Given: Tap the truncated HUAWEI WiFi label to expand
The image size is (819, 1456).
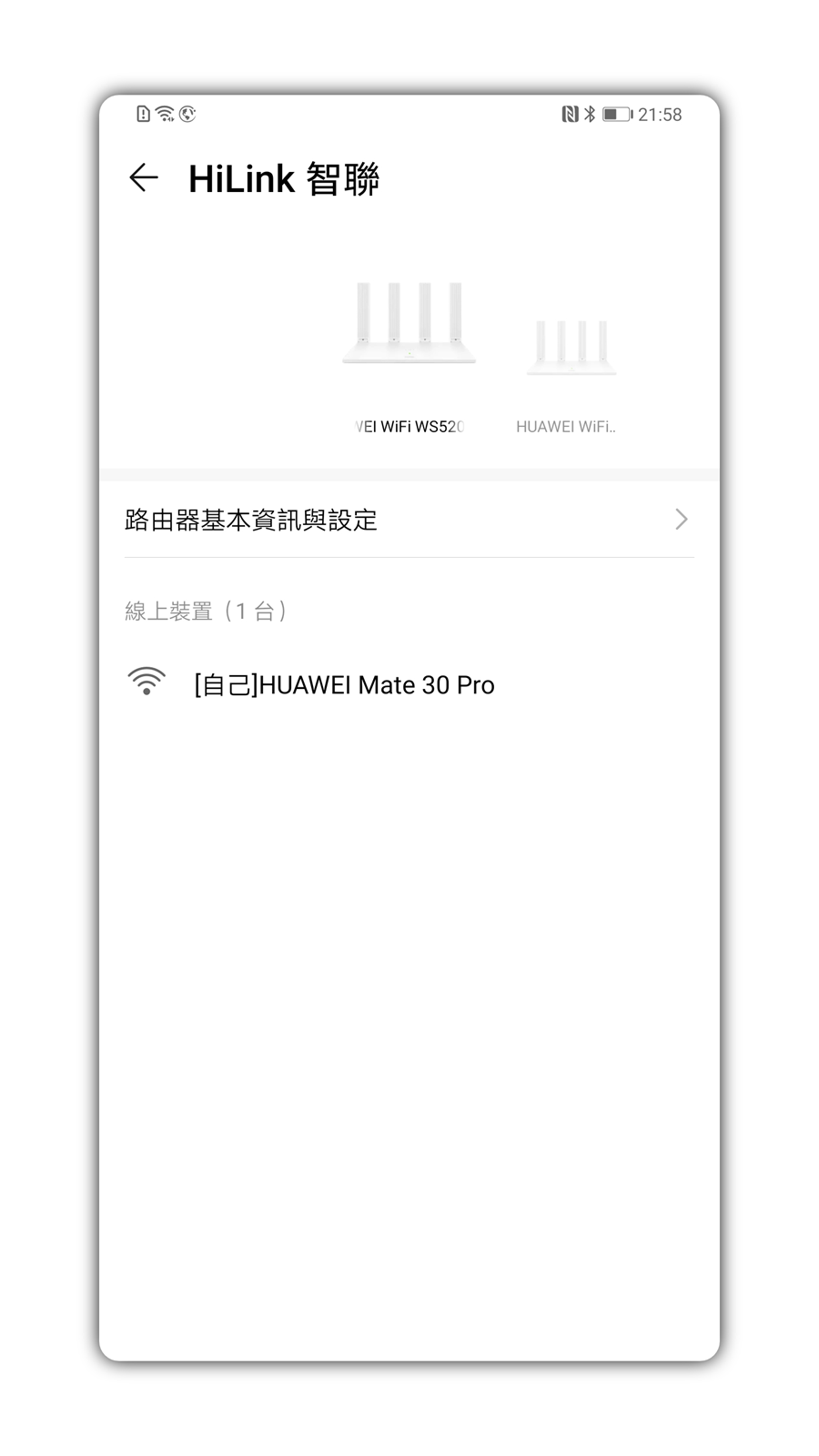Looking at the screenshot, I should click(x=566, y=426).
